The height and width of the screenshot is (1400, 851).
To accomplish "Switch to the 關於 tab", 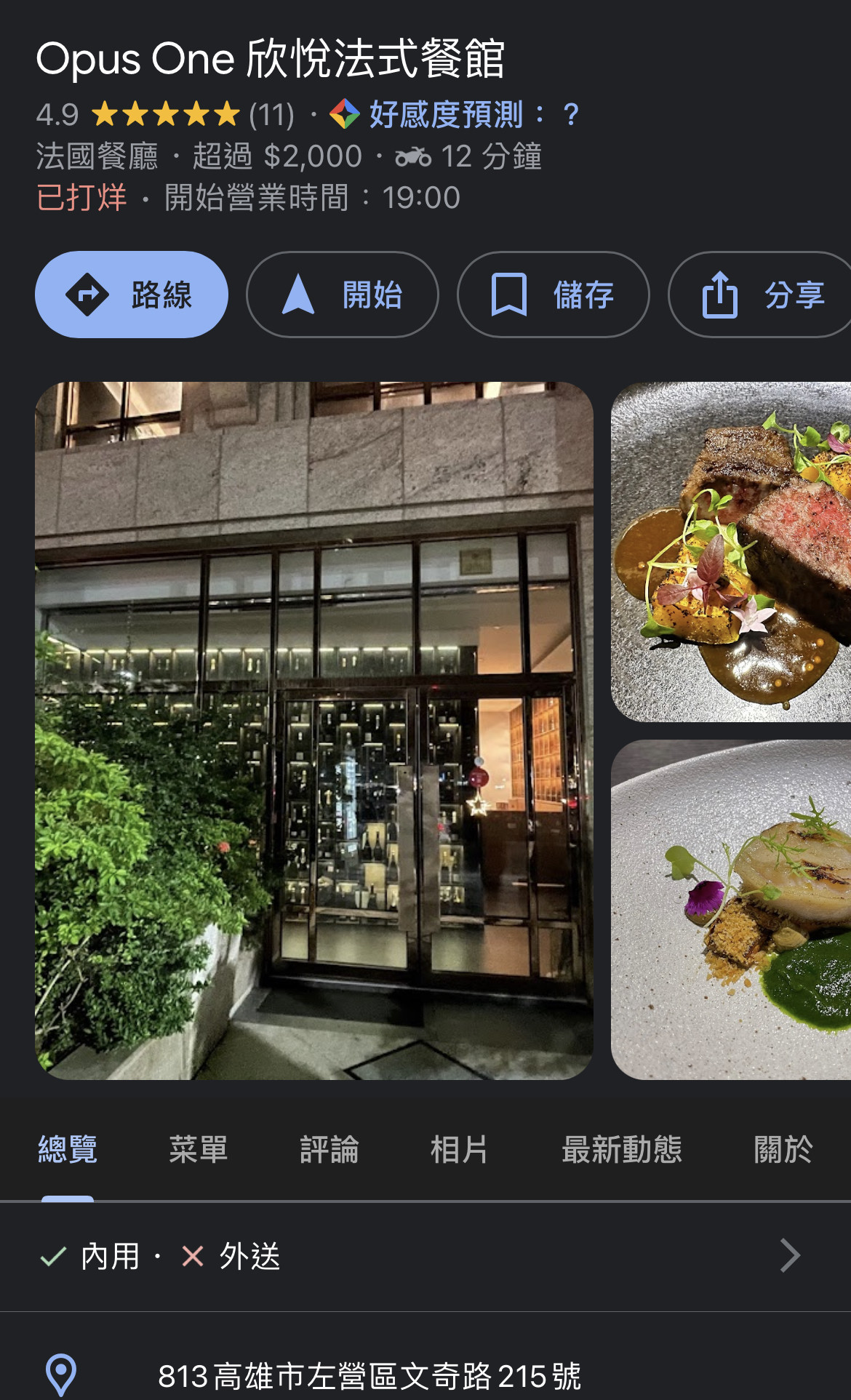I will point(783,1150).
